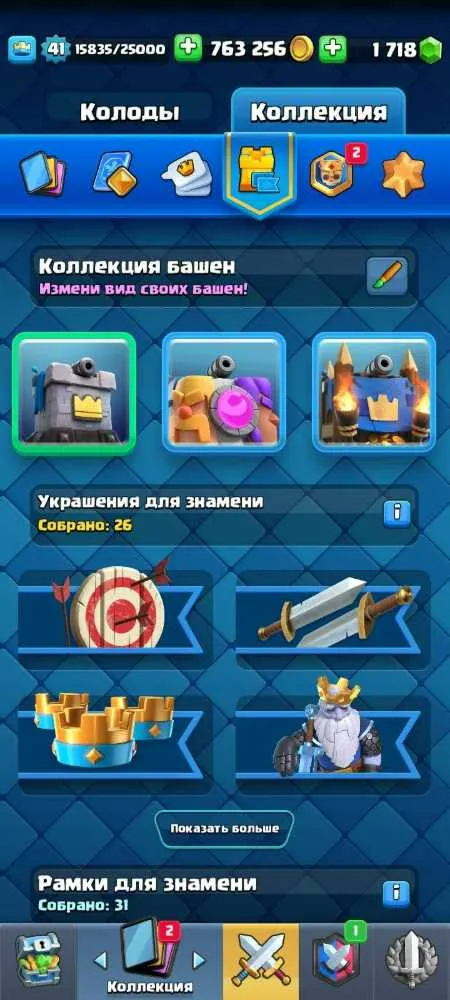
Task: Open the badges sub-tab with notification
Action: 332,172
